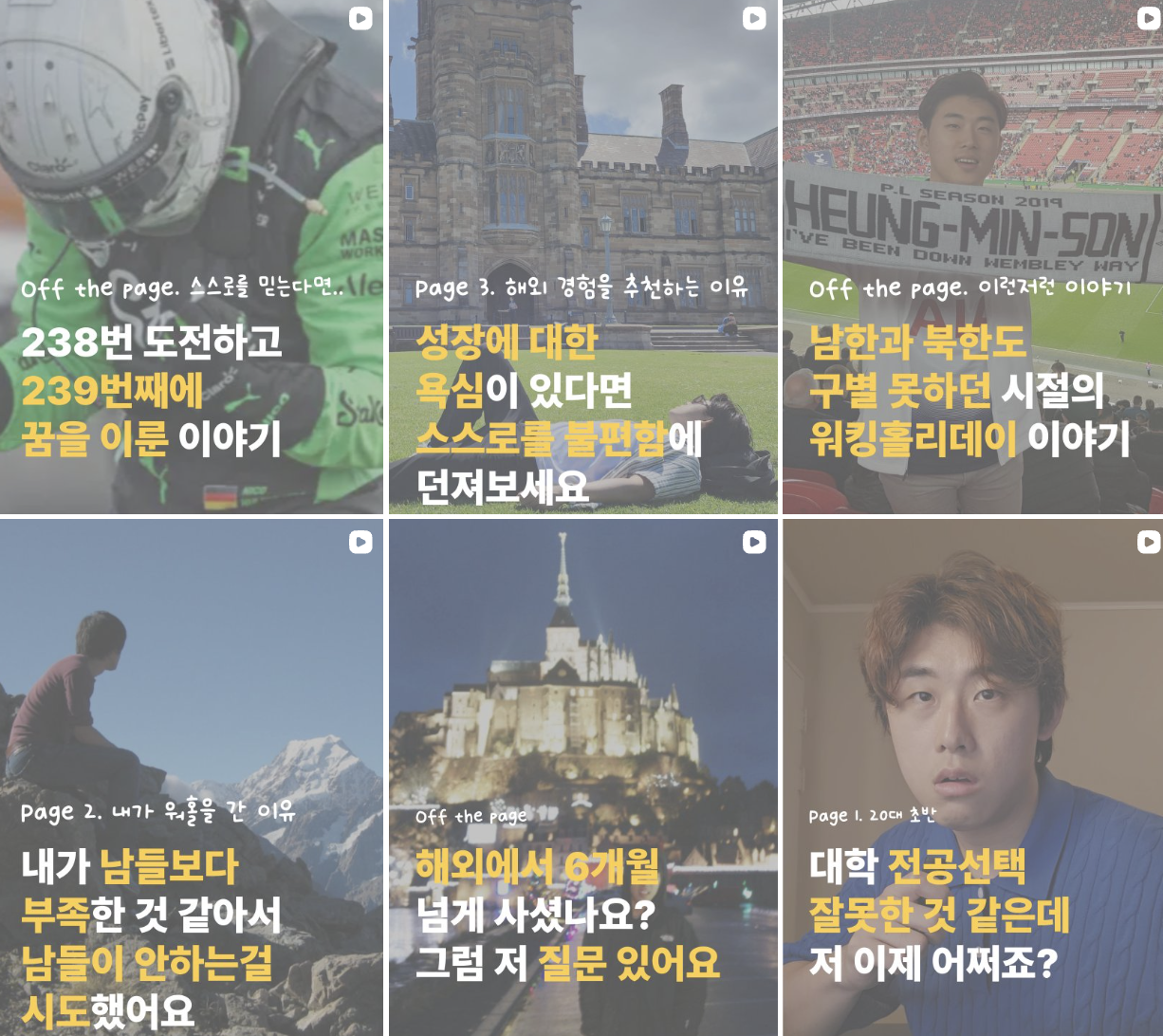This screenshot has width=1163, height=1036.
Task: Open the reel about 238번 도전하고 239번째에 꿈을 이룬 이야기
Action: 191,256
